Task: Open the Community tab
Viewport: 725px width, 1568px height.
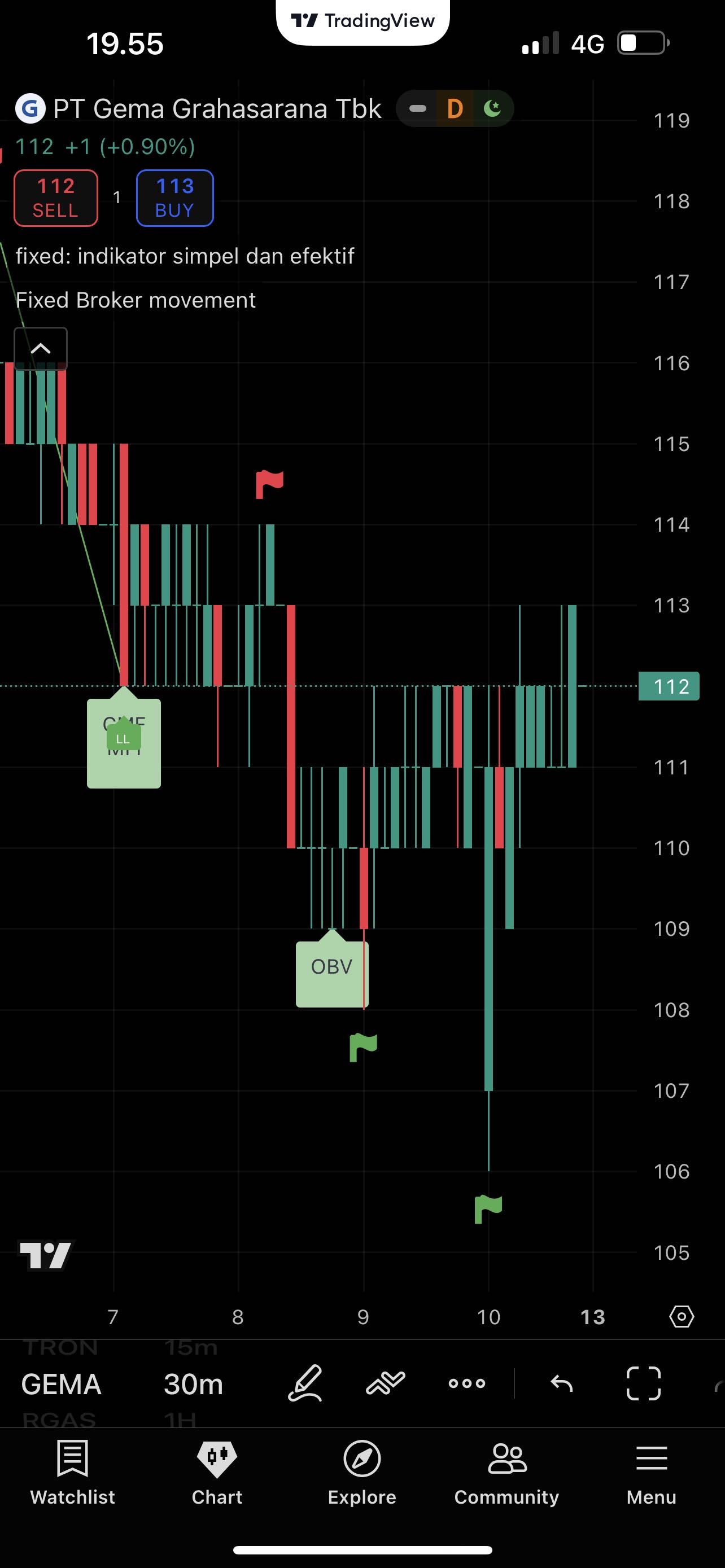Action: tap(506, 1473)
